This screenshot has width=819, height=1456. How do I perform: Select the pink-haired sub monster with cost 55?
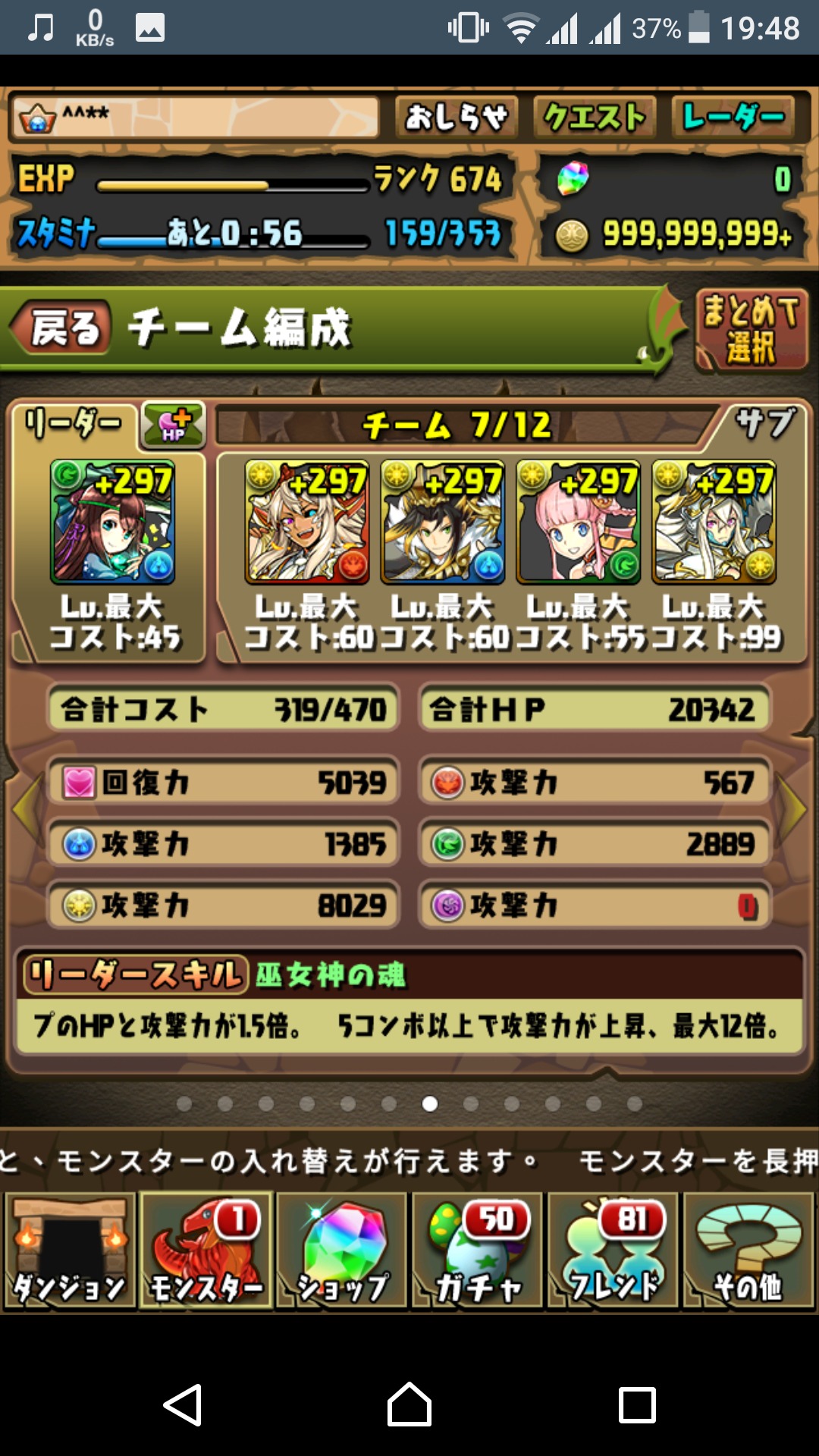(x=579, y=522)
